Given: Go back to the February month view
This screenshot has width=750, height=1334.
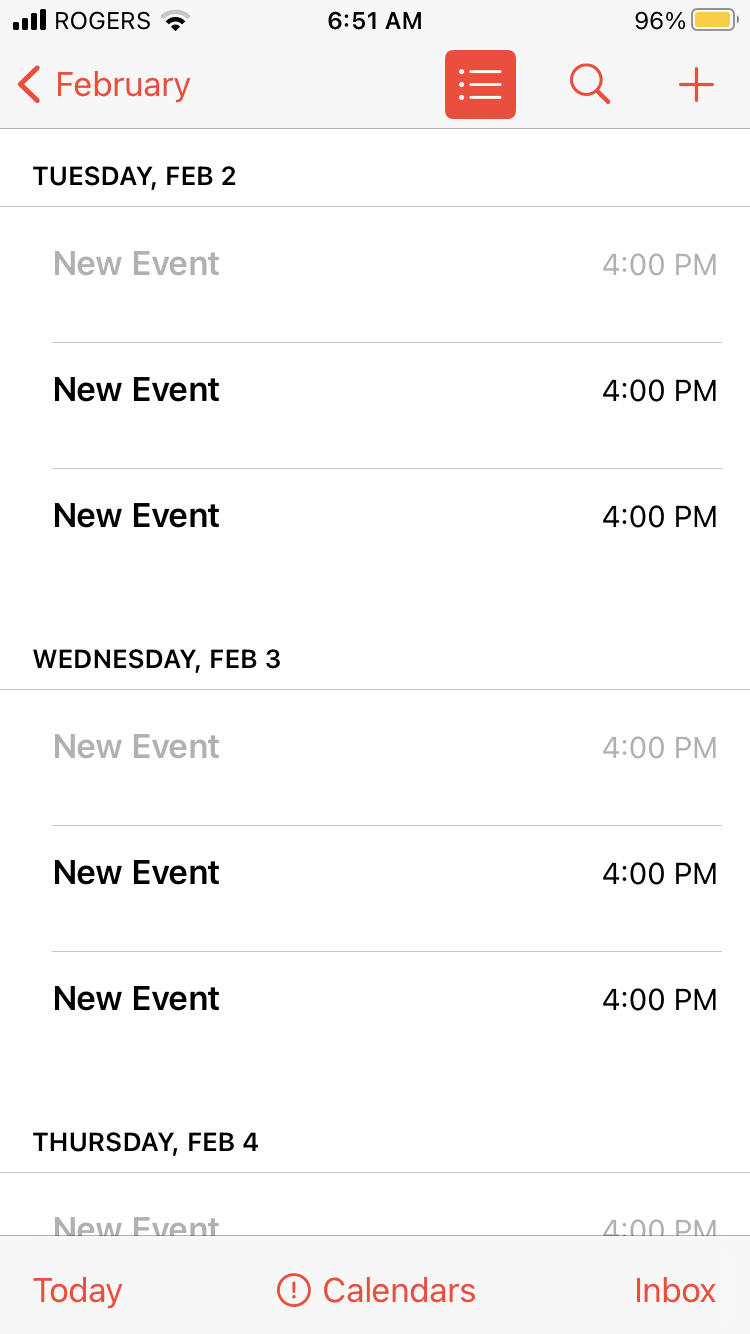Looking at the screenshot, I should pyautogui.click(x=104, y=85).
